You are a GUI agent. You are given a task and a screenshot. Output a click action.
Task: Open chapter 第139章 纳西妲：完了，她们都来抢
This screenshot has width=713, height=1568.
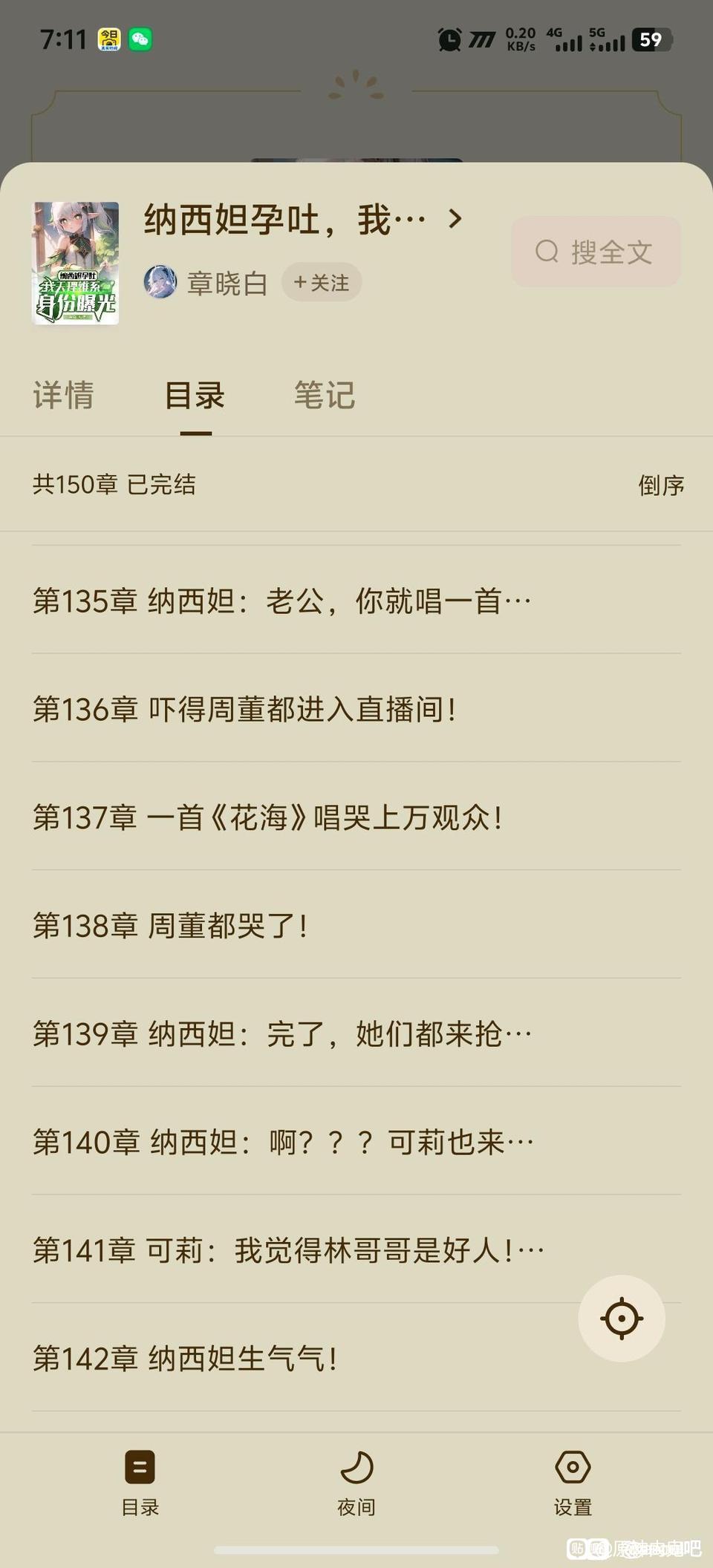282,1034
